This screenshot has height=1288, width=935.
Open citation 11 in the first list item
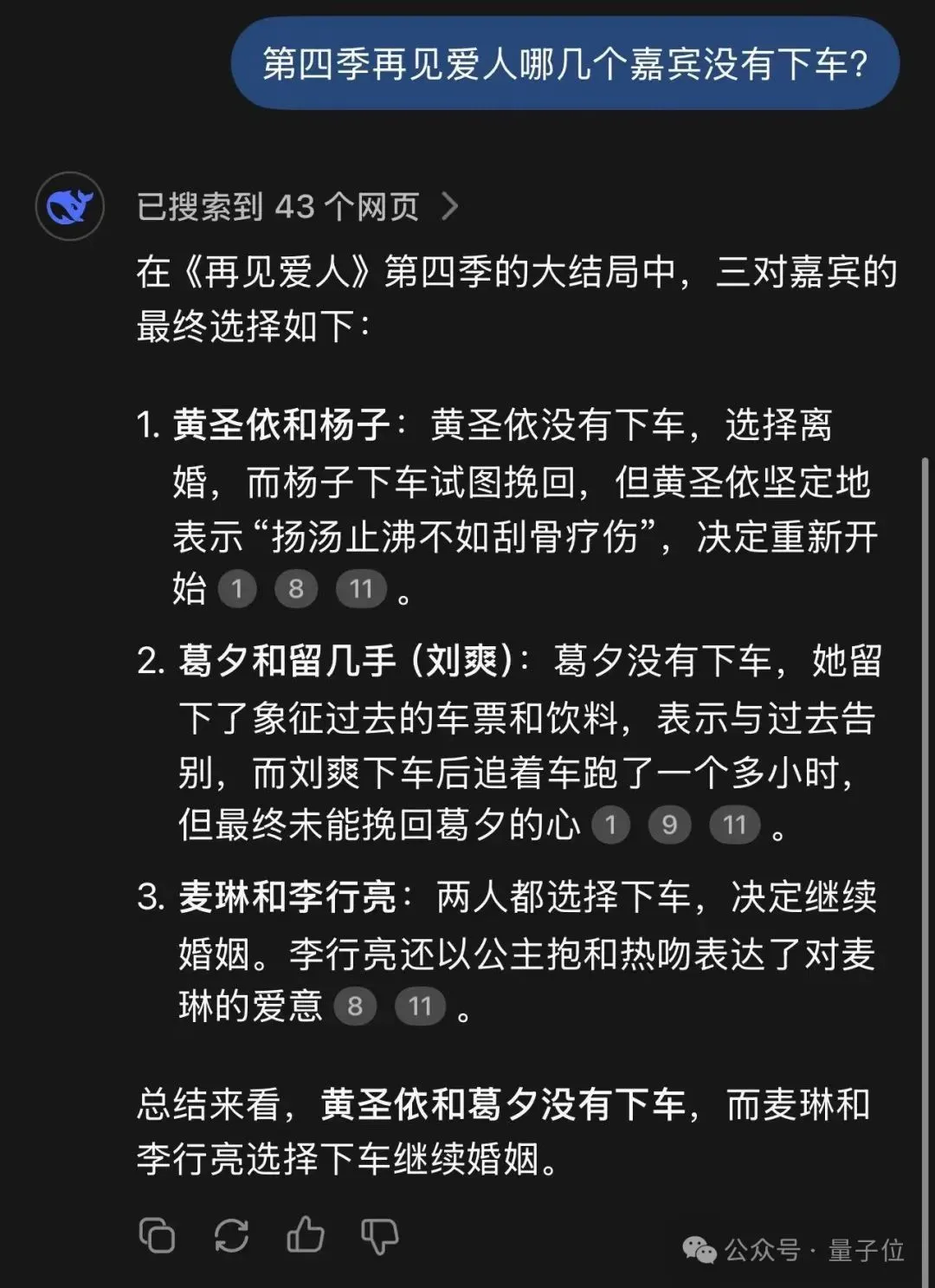pyautogui.click(x=362, y=588)
